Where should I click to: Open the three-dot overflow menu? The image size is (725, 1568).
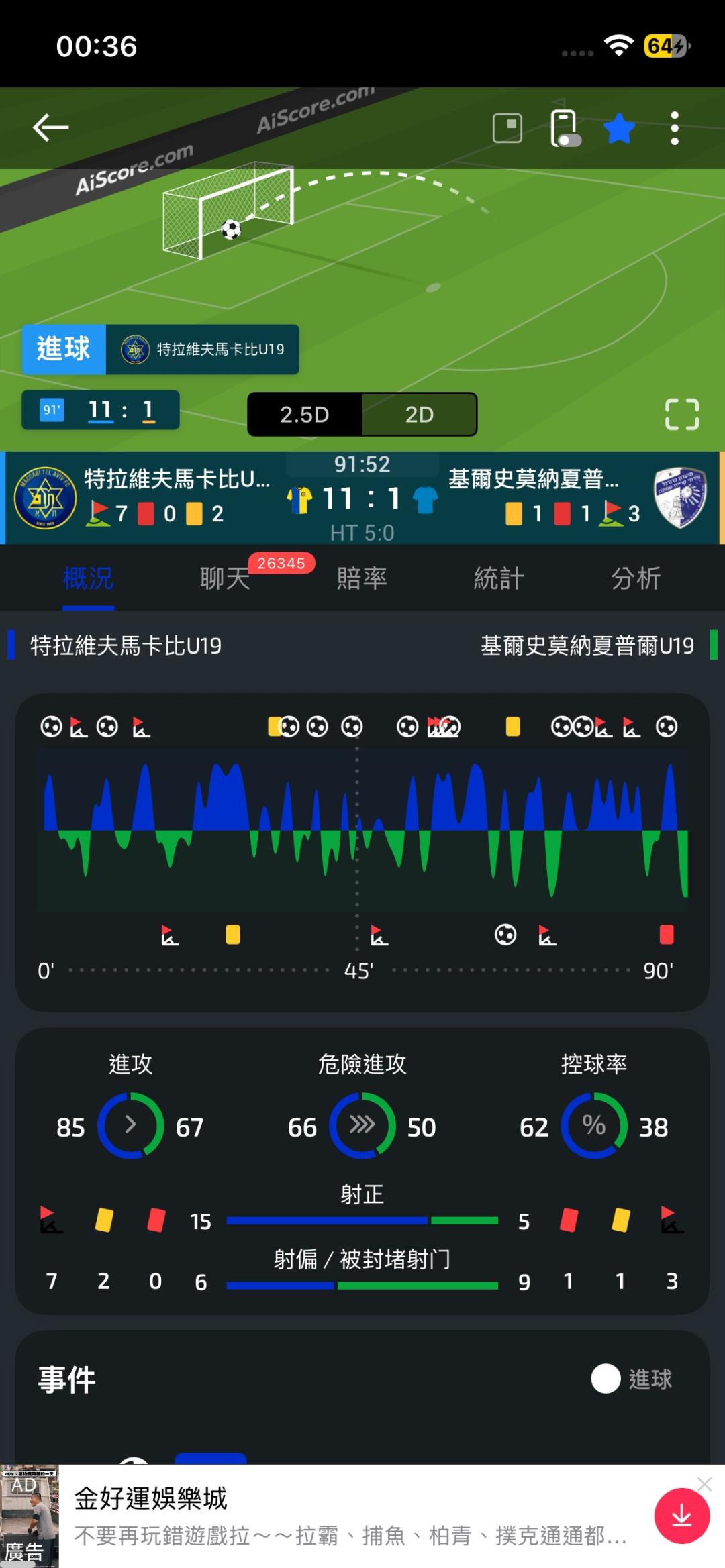coord(675,128)
